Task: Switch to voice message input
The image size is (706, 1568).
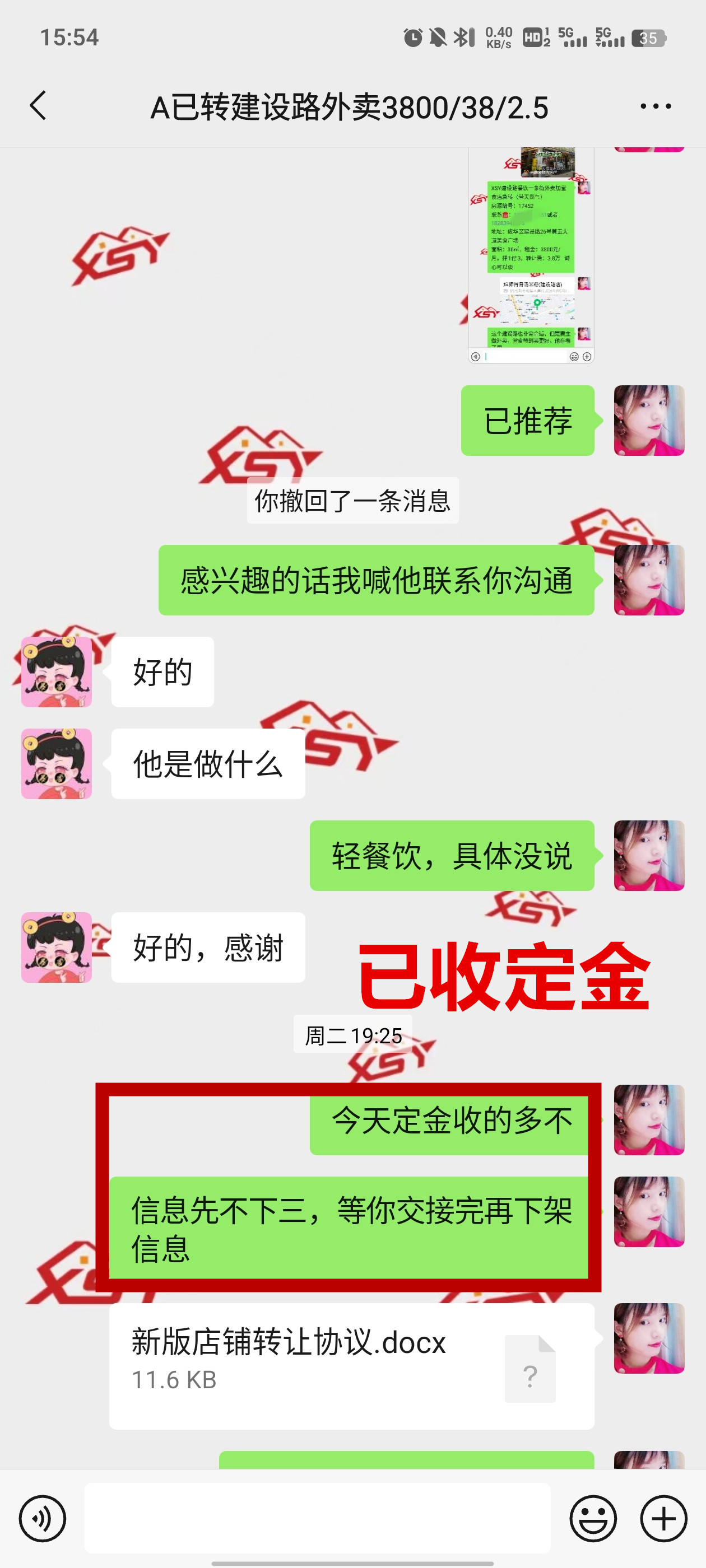Action: coord(42,1518)
